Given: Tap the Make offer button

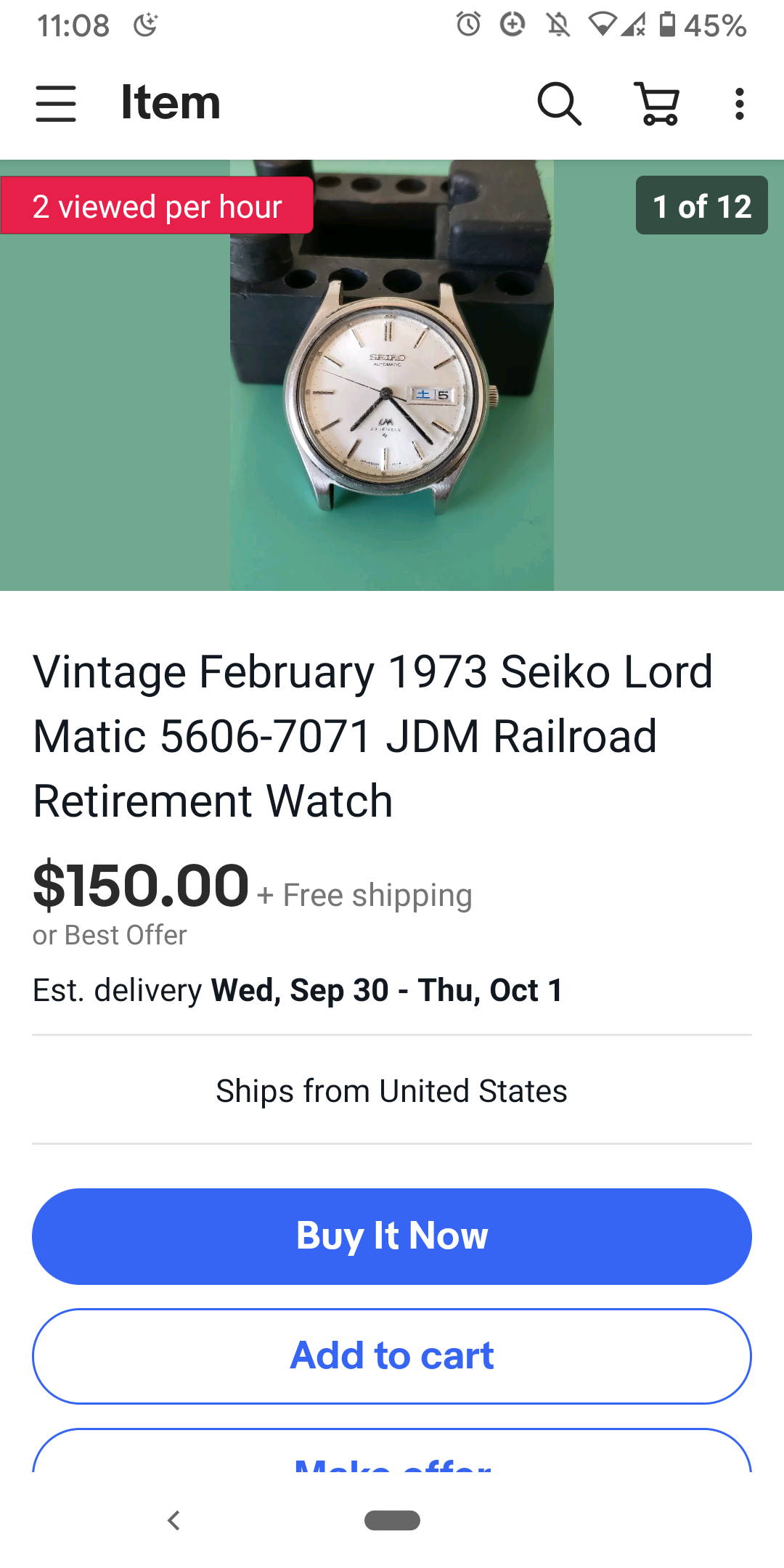Looking at the screenshot, I should point(392,1455).
